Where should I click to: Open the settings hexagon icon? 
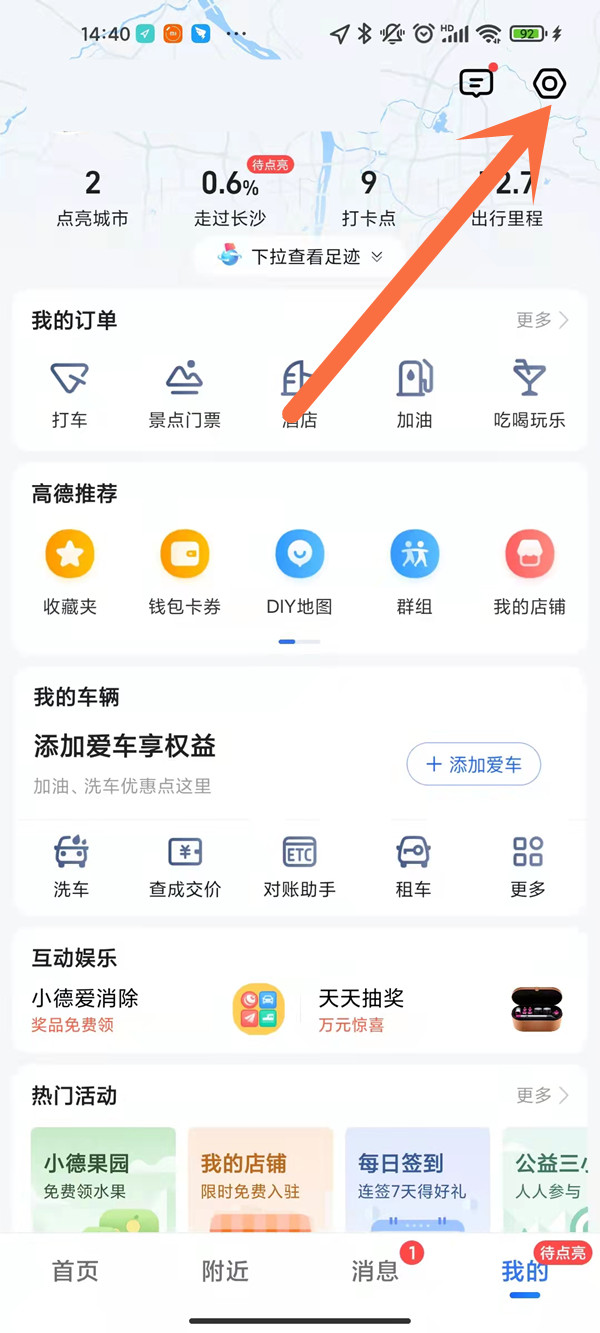pos(549,84)
